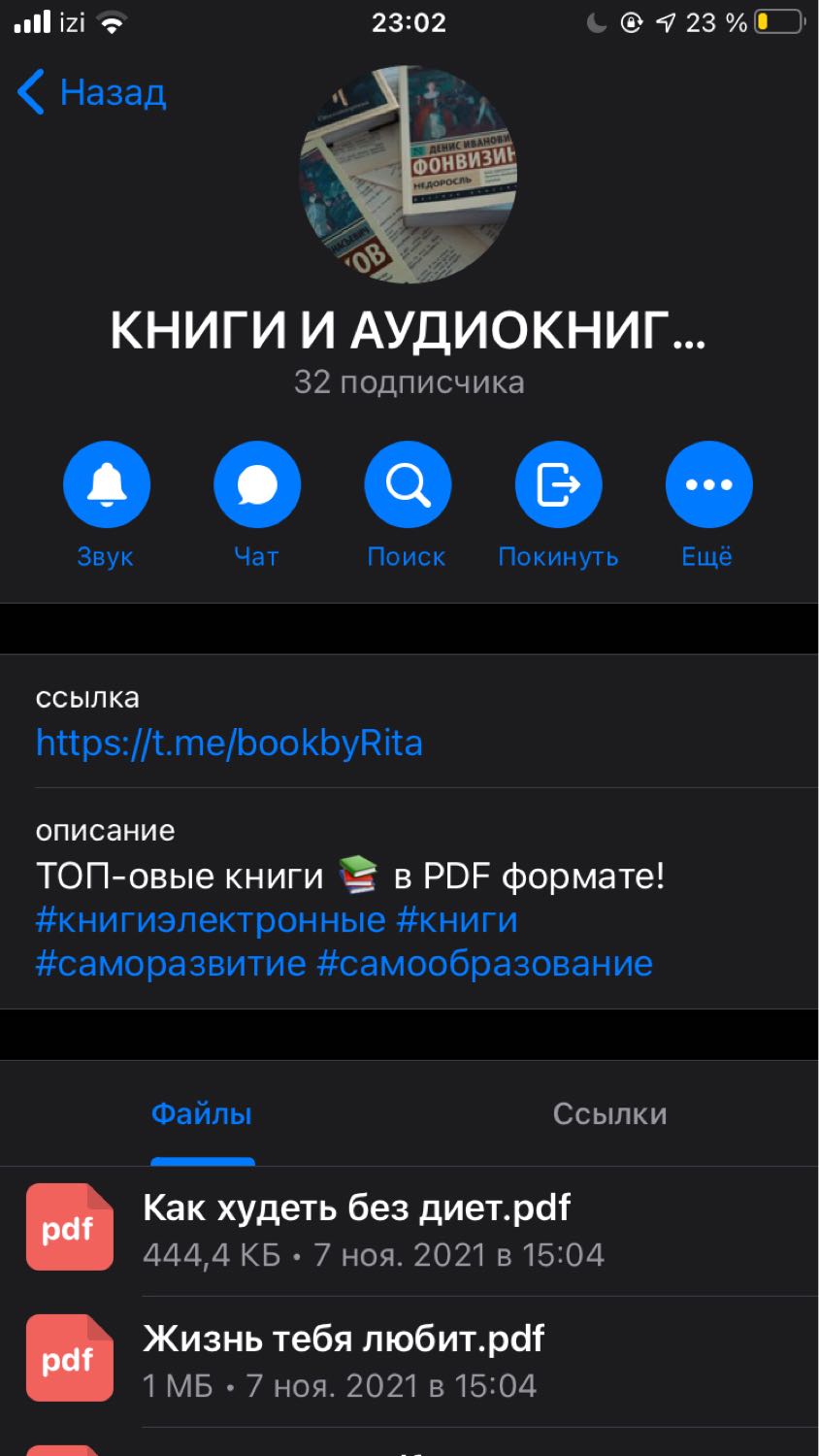
Task: Search within the channel (Поиск)
Action: [408, 485]
